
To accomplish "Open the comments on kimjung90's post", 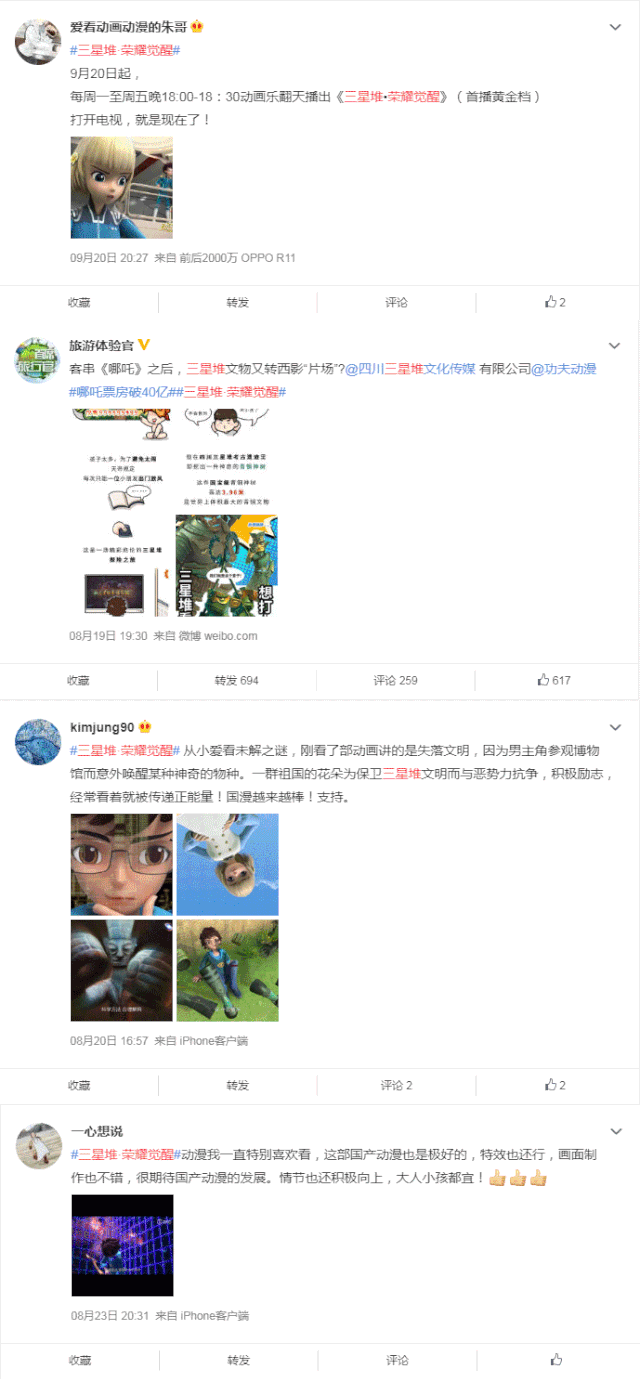I will coord(396,1085).
